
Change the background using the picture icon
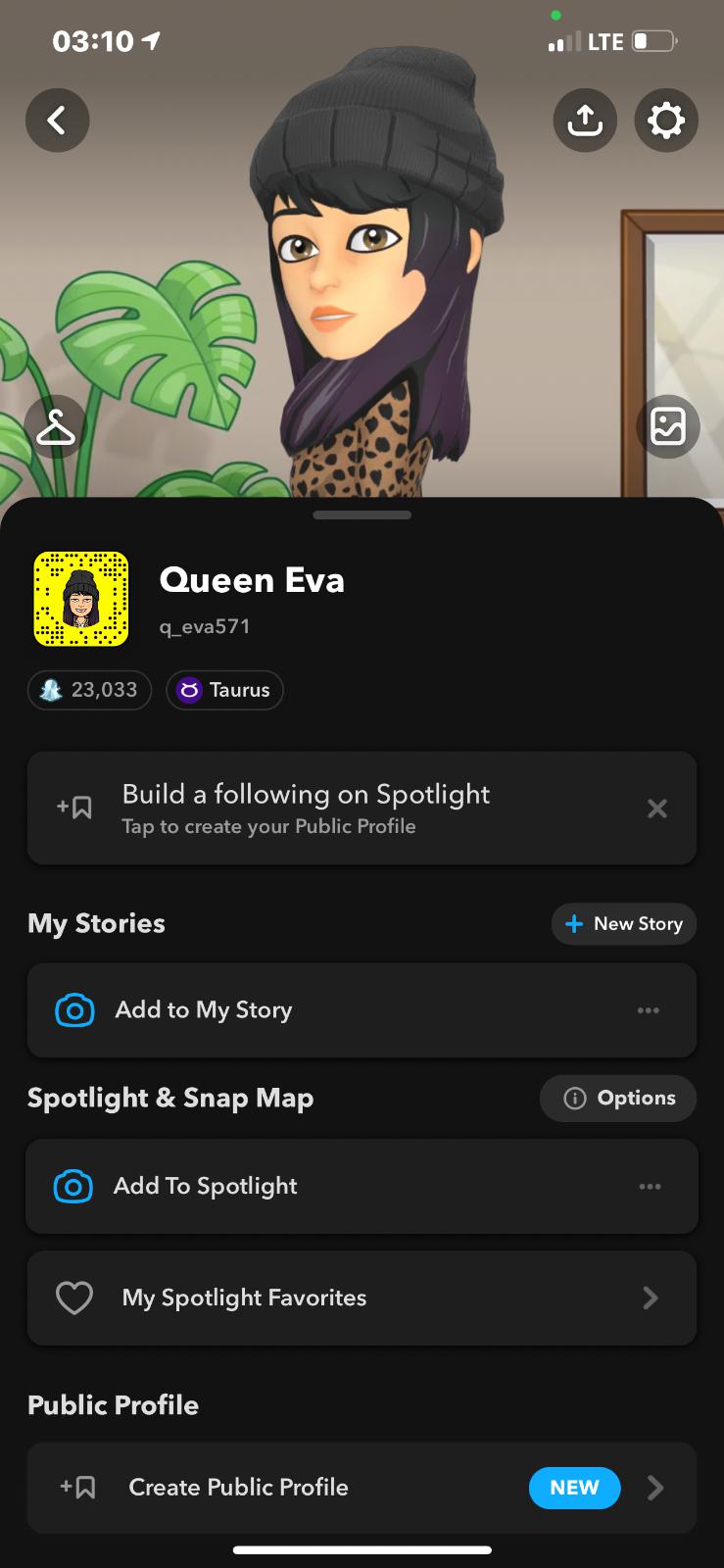[668, 427]
